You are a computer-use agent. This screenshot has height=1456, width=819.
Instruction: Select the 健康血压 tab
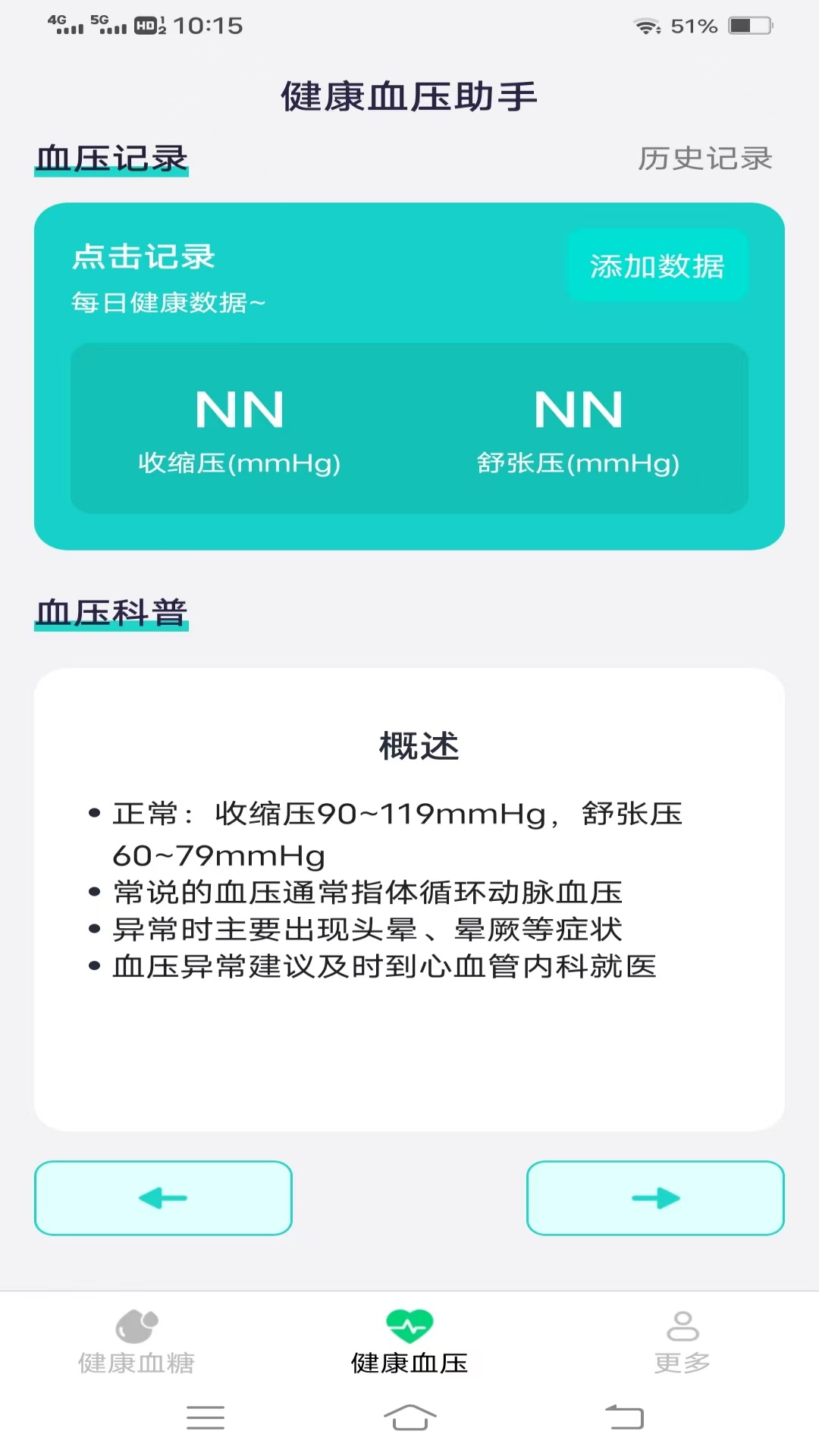[x=409, y=1342]
